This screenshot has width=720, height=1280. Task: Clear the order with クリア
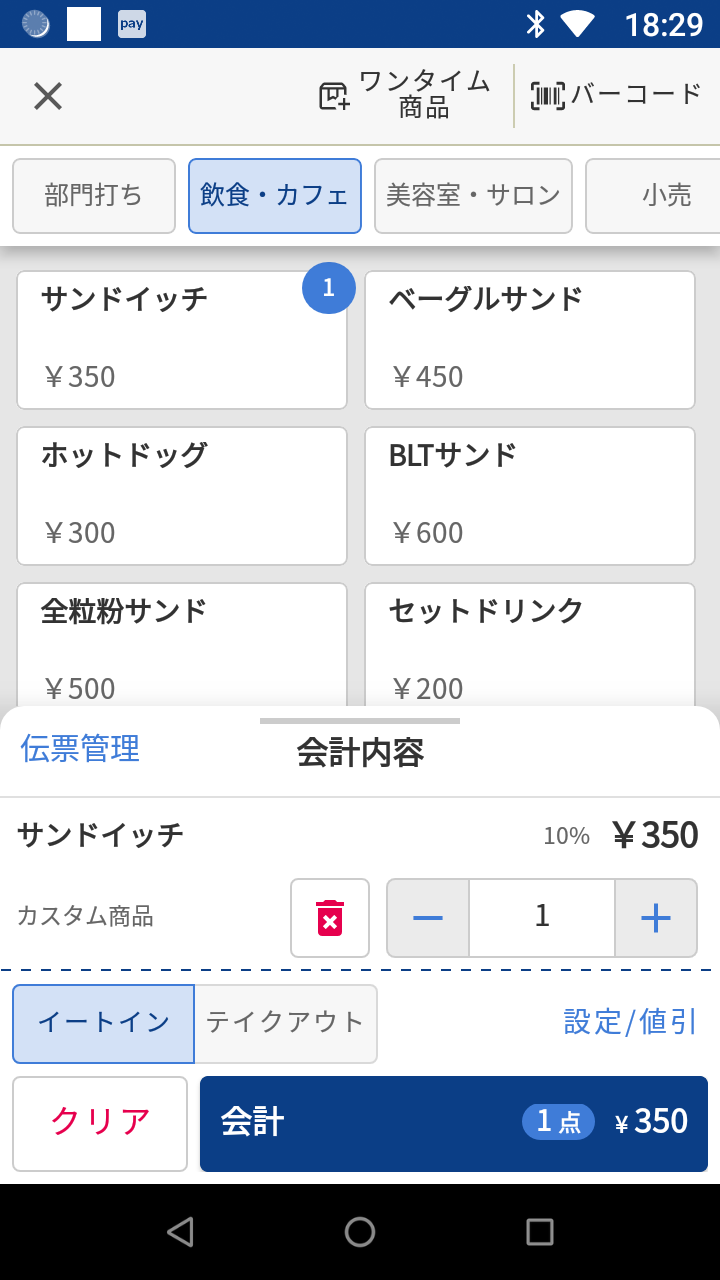coord(99,1123)
